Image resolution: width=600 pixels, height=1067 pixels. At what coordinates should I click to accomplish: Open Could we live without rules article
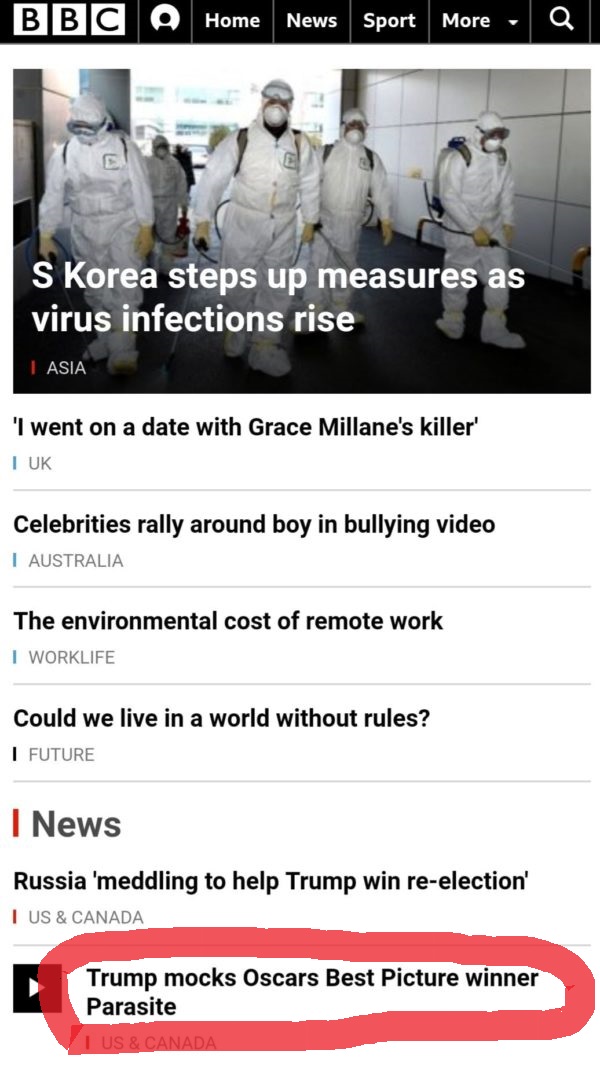tap(221, 718)
